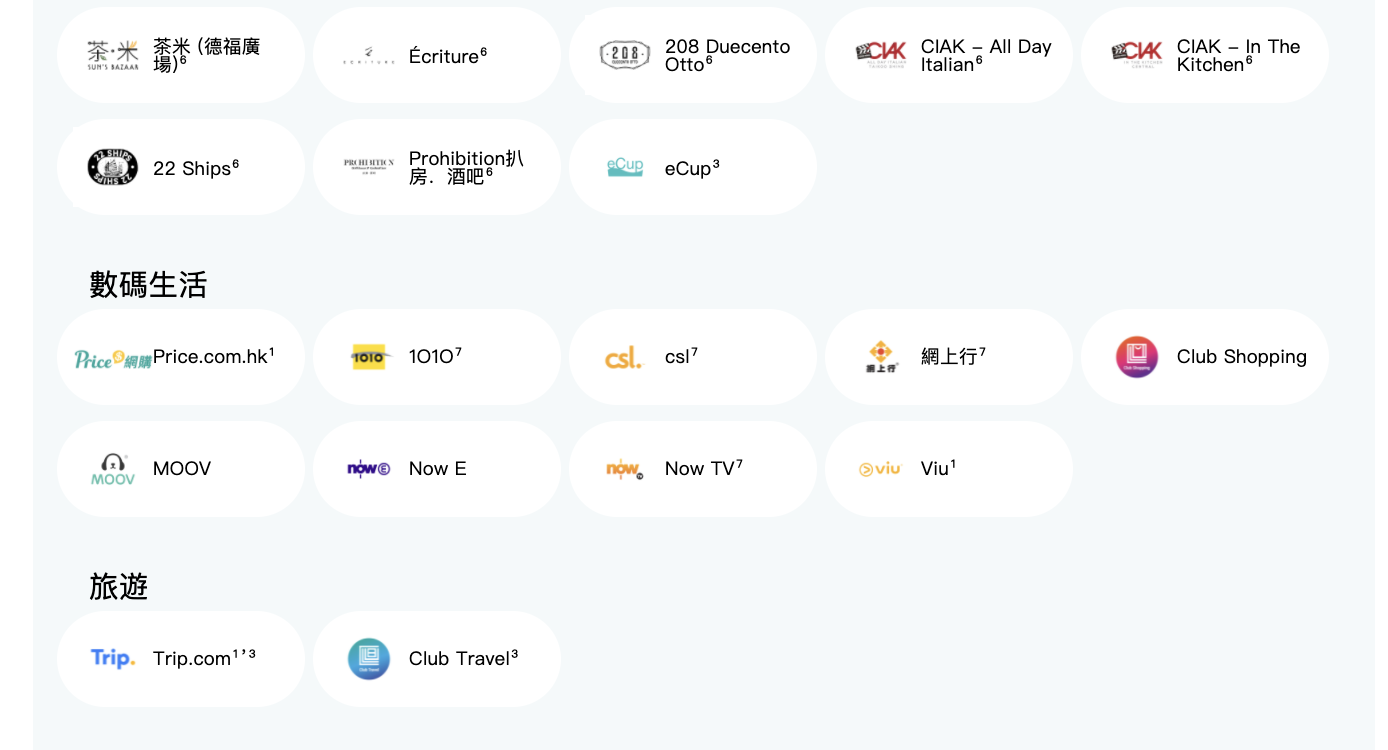Select the MOOV chip
Image resolution: width=1388 pixels, height=750 pixels.
181,469
